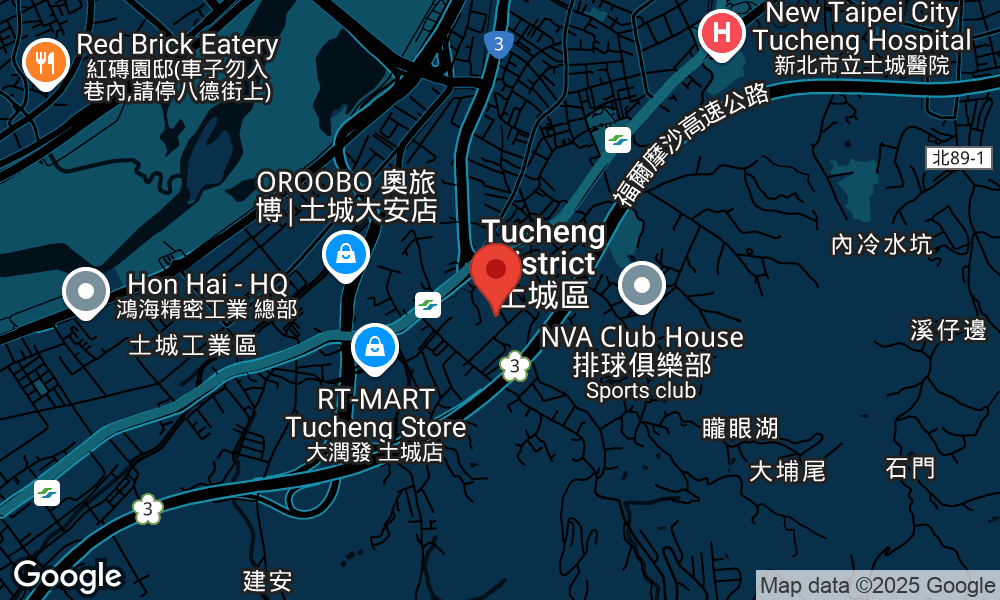Open the Red Brick Eatery restaurant pin
Viewport: 1000px width, 600px height.
44,62
